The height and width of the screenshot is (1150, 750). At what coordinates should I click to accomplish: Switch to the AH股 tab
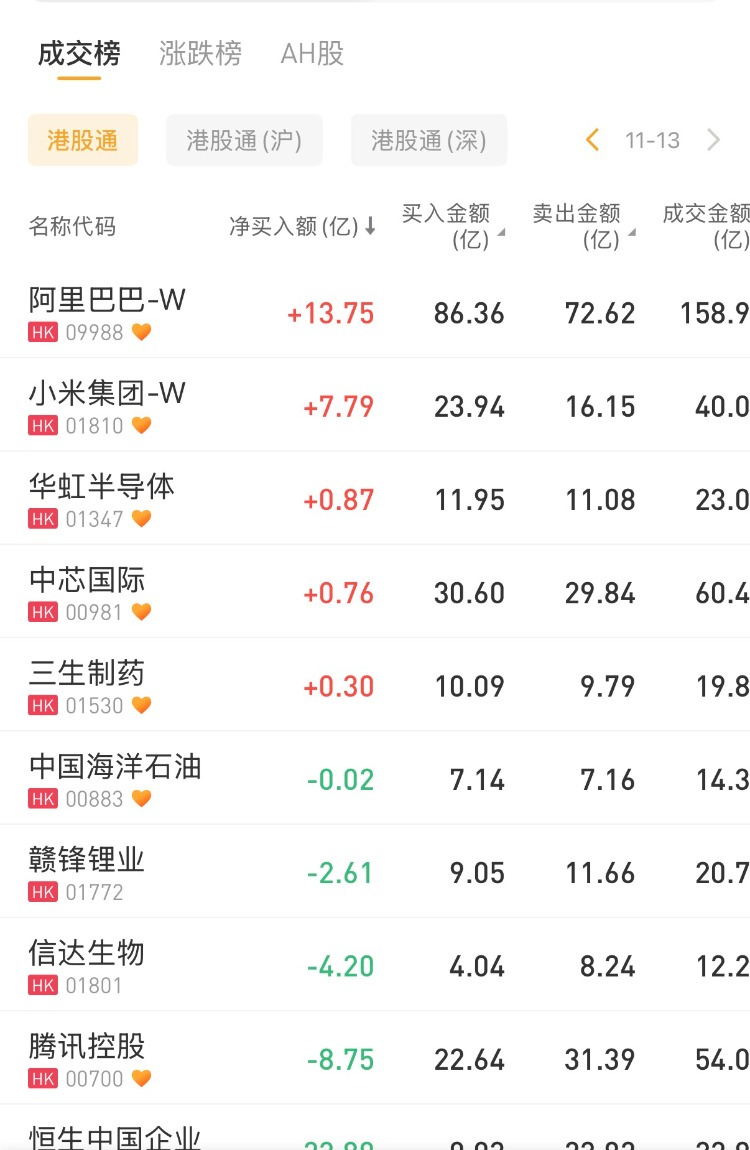[x=312, y=53]
